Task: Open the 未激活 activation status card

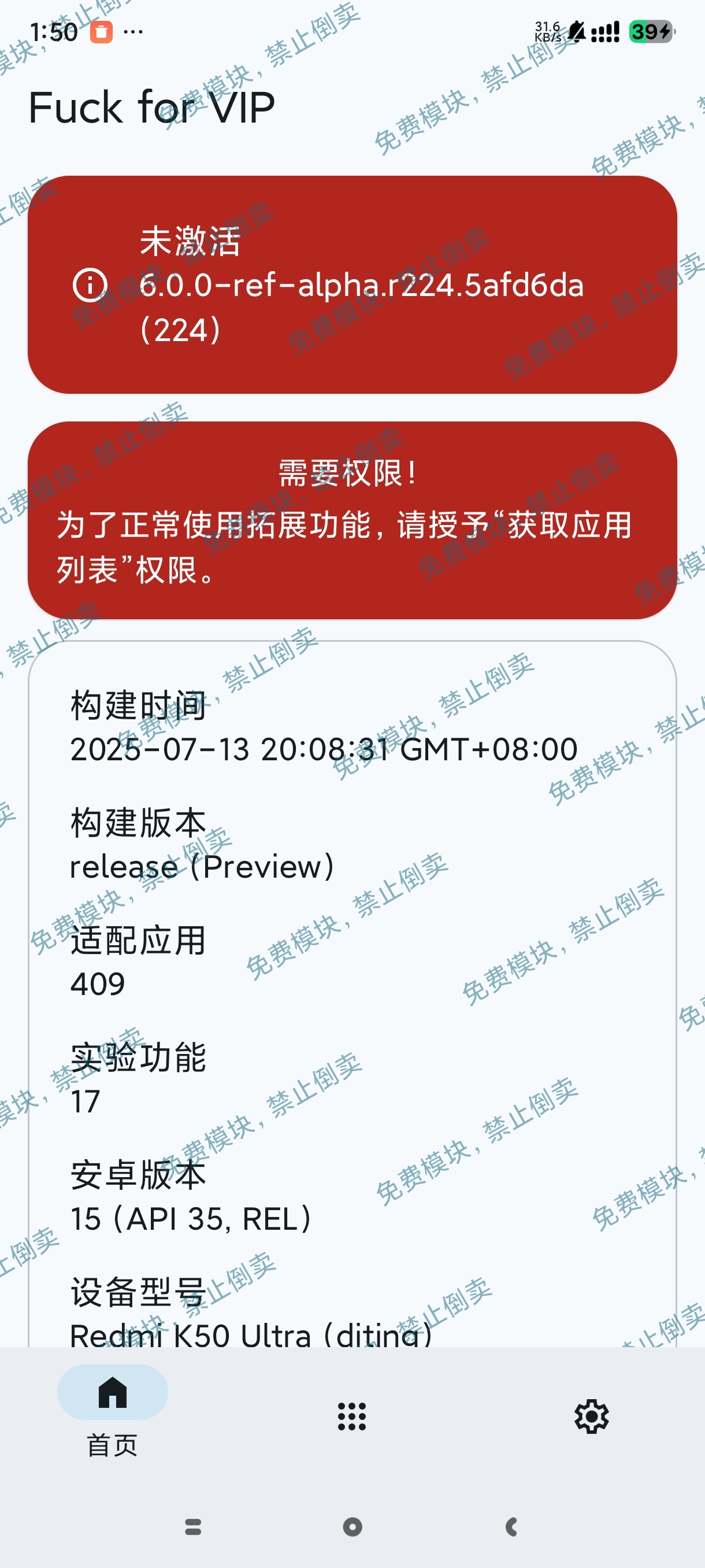Action: tap(351, 284)
